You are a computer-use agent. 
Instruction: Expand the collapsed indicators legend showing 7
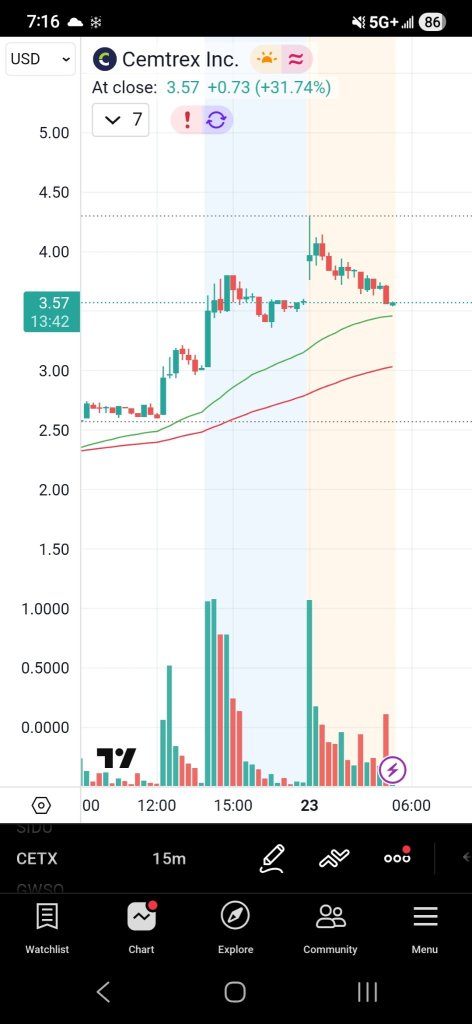pos(121,120)
